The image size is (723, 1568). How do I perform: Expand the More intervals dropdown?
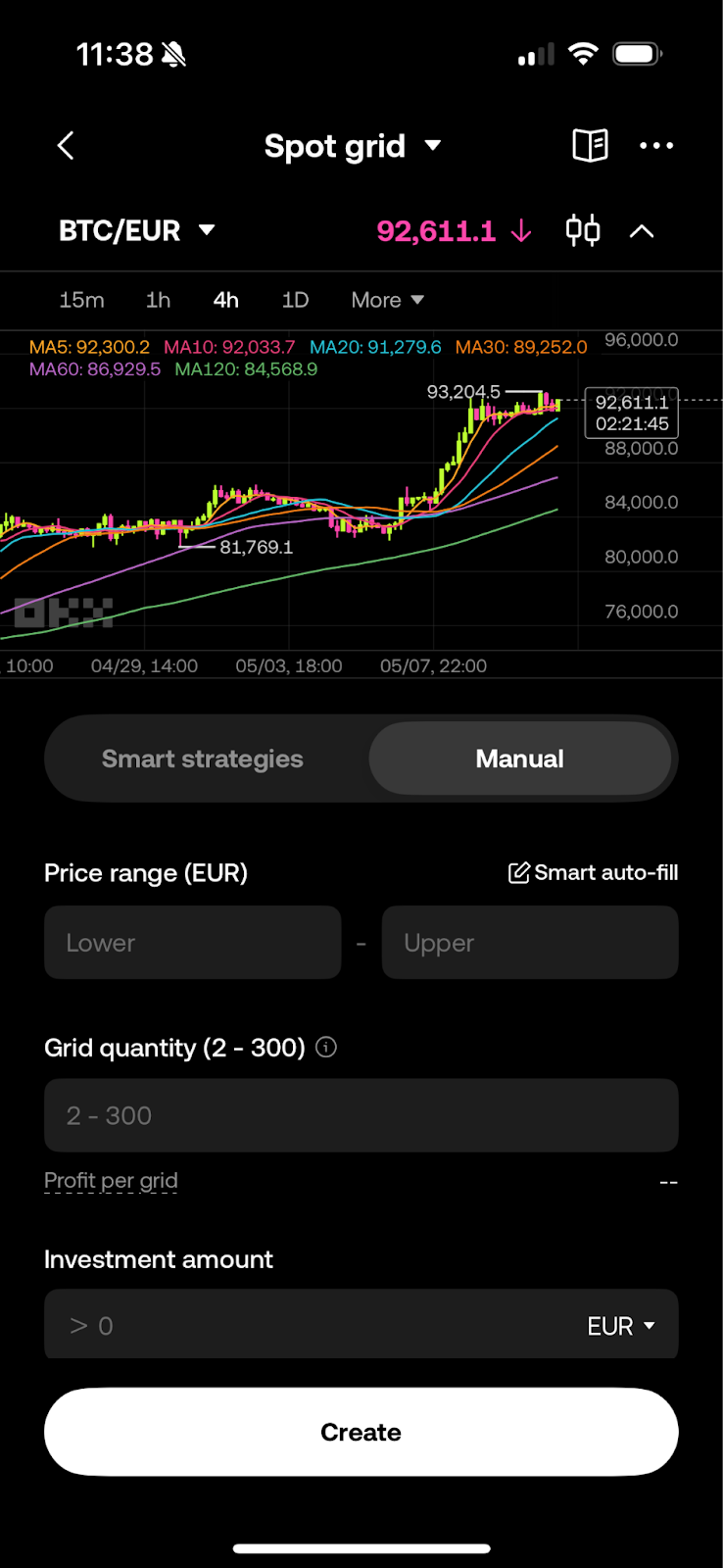coord(387,300)
